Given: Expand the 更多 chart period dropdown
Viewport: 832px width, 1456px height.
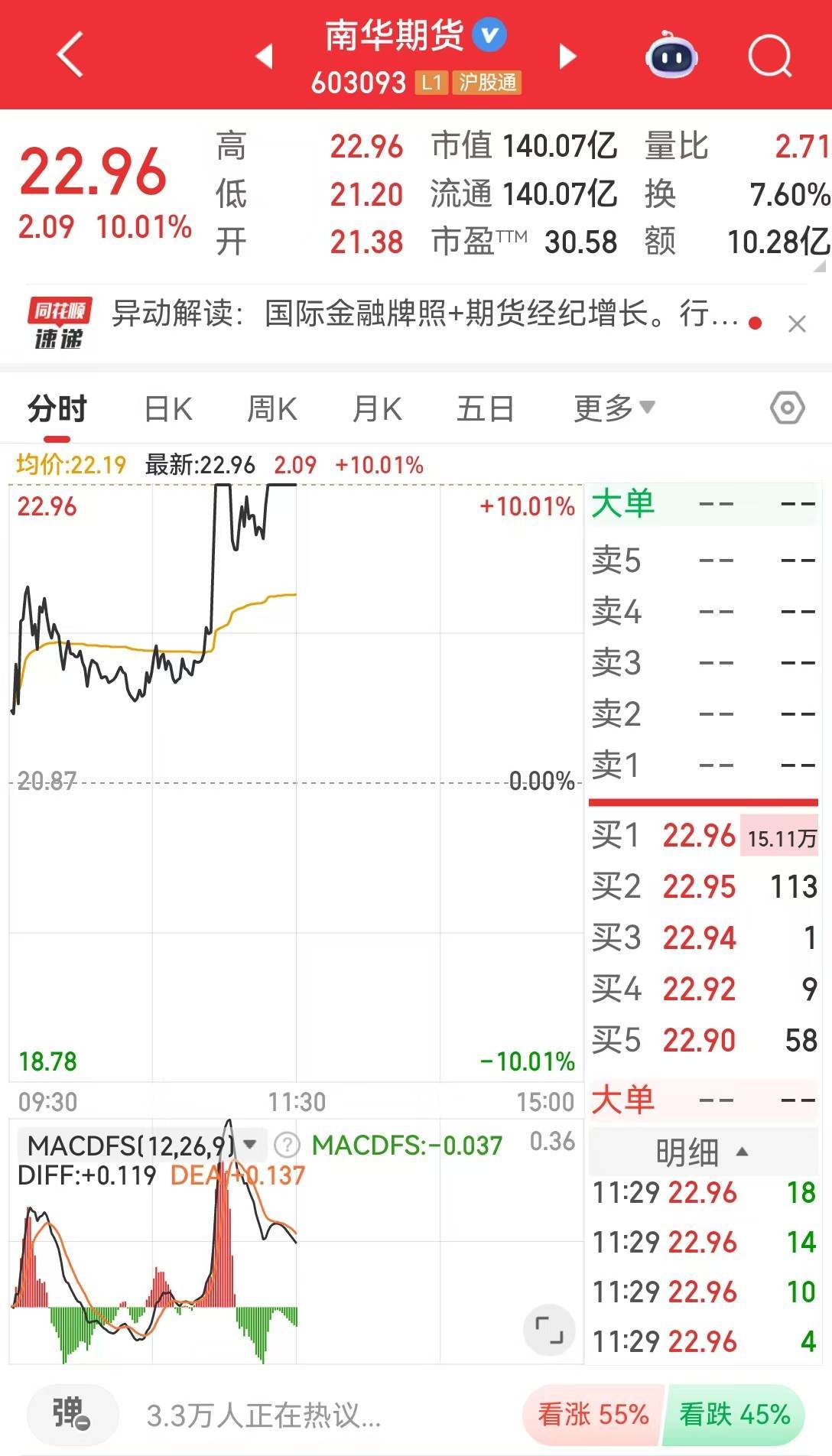Looking at the screenshot, I should 615,408.
